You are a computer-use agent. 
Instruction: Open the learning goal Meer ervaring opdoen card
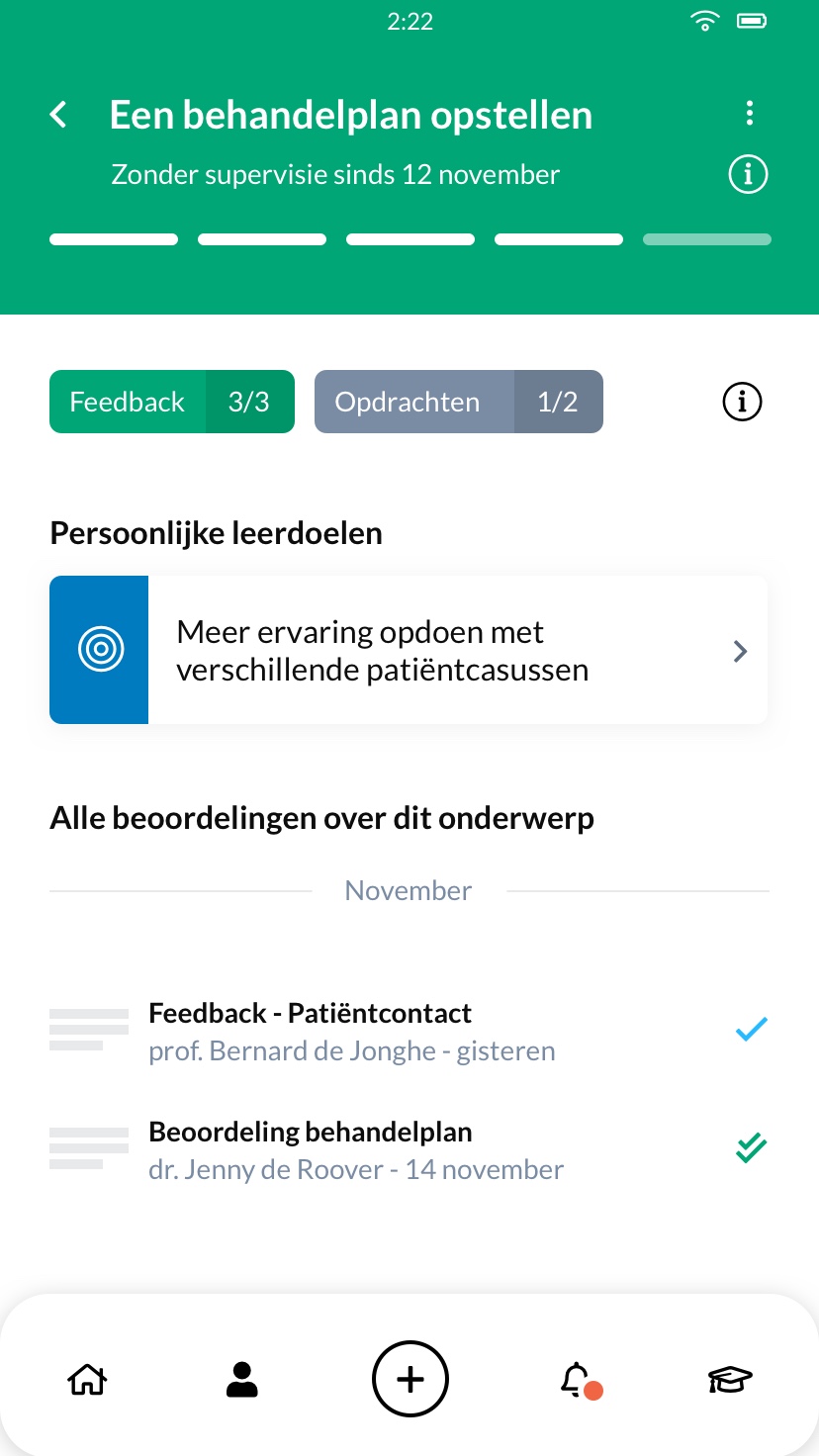pos(409,650)
